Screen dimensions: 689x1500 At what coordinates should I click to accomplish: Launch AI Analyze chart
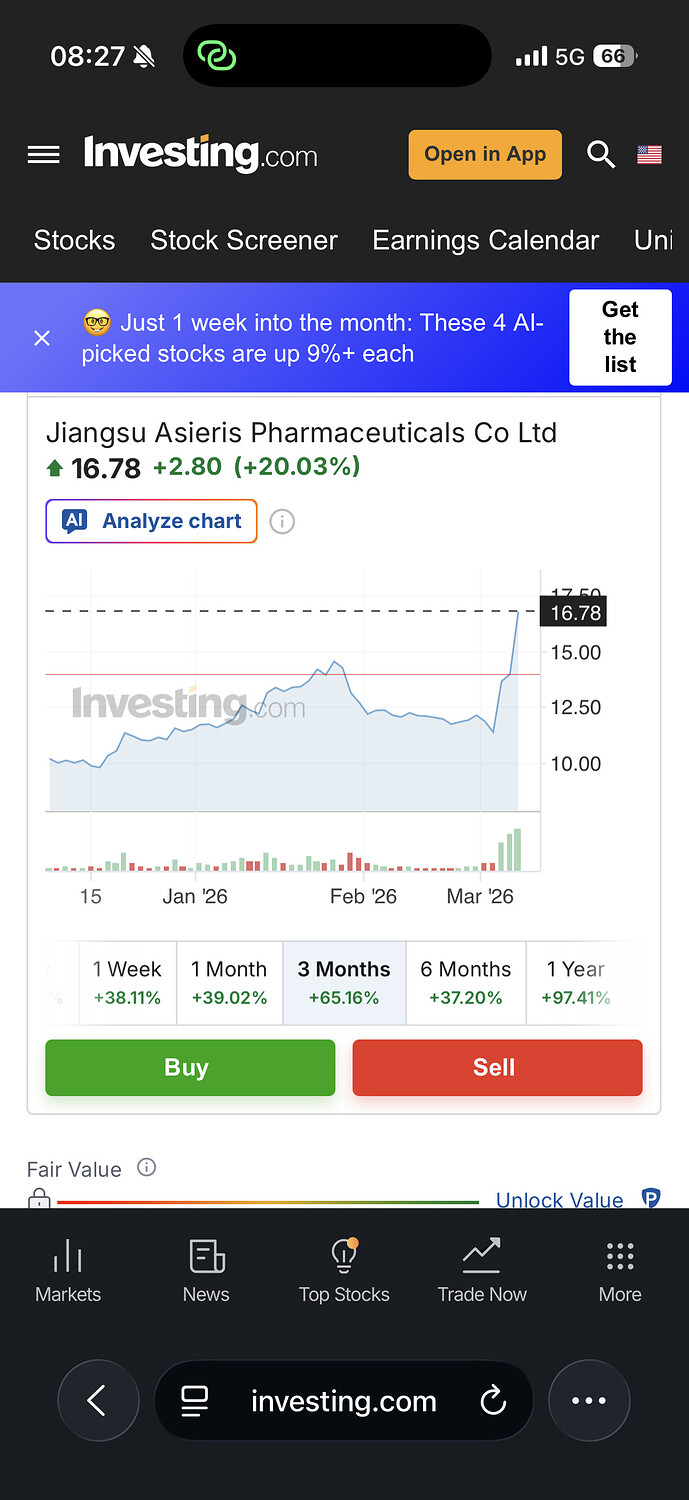point(151,521)
